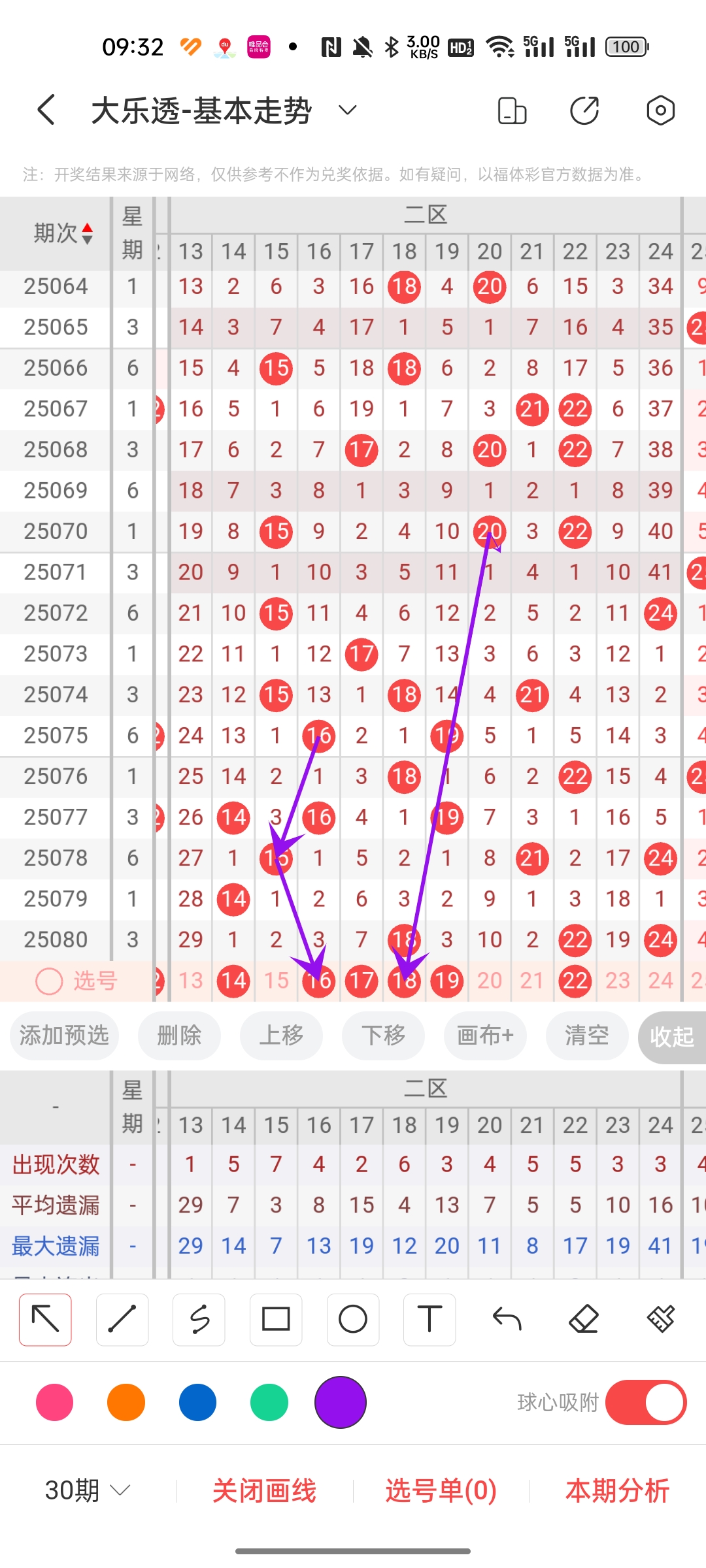Choose the rectangle shape tool
Image resolution: width=706 pixels, height=1568 pixels.
[276, 1319]
